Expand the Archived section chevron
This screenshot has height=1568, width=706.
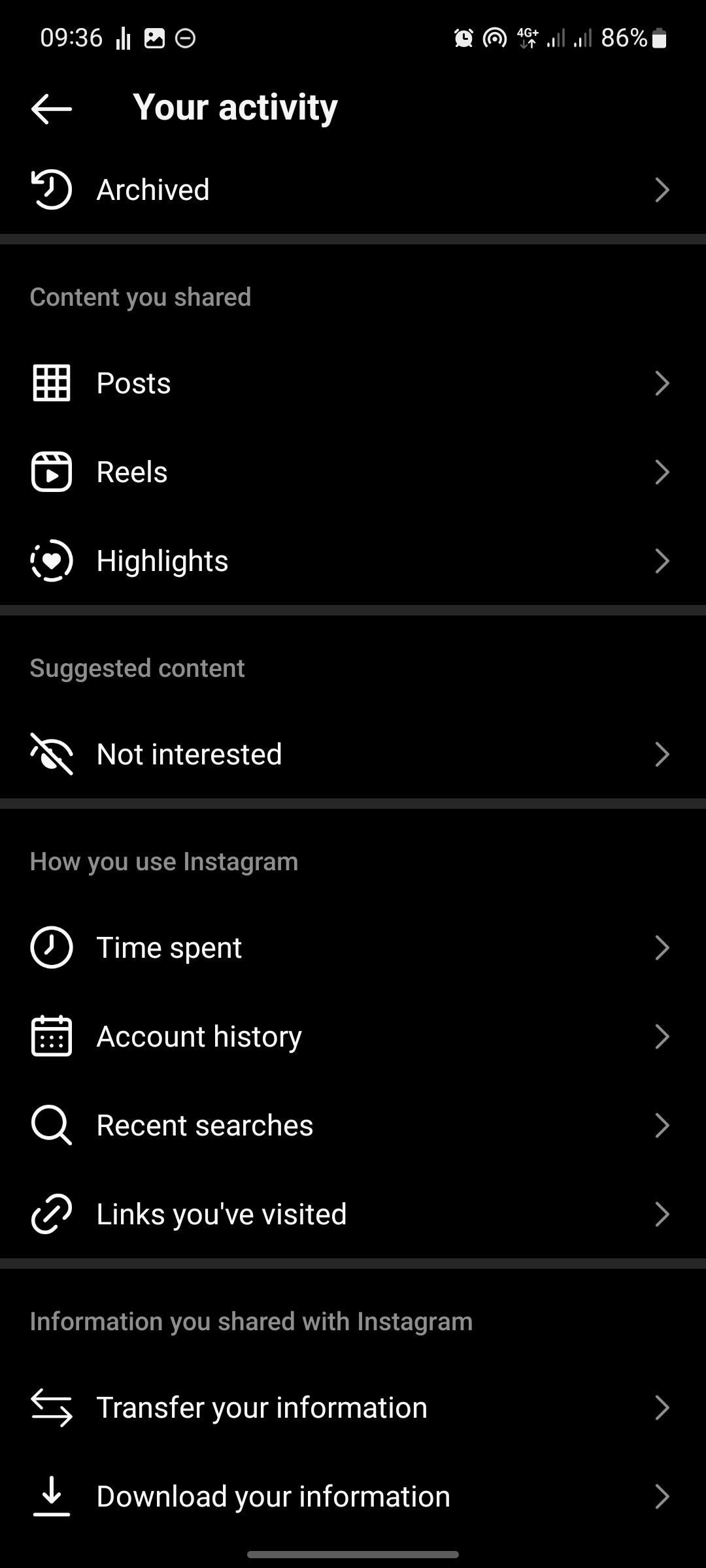tap(663, 190)
